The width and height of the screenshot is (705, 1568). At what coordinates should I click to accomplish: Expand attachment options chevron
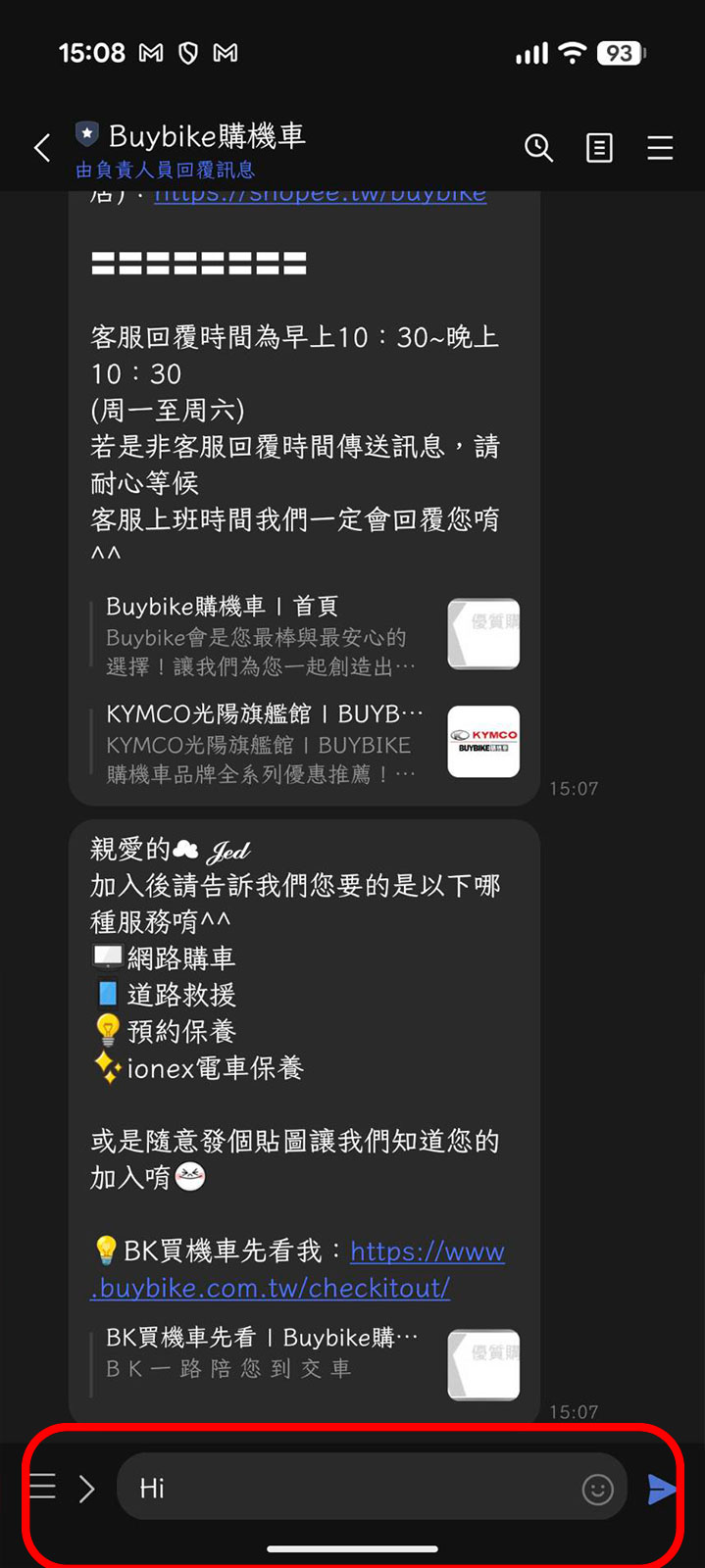[x=87, y=1489]
